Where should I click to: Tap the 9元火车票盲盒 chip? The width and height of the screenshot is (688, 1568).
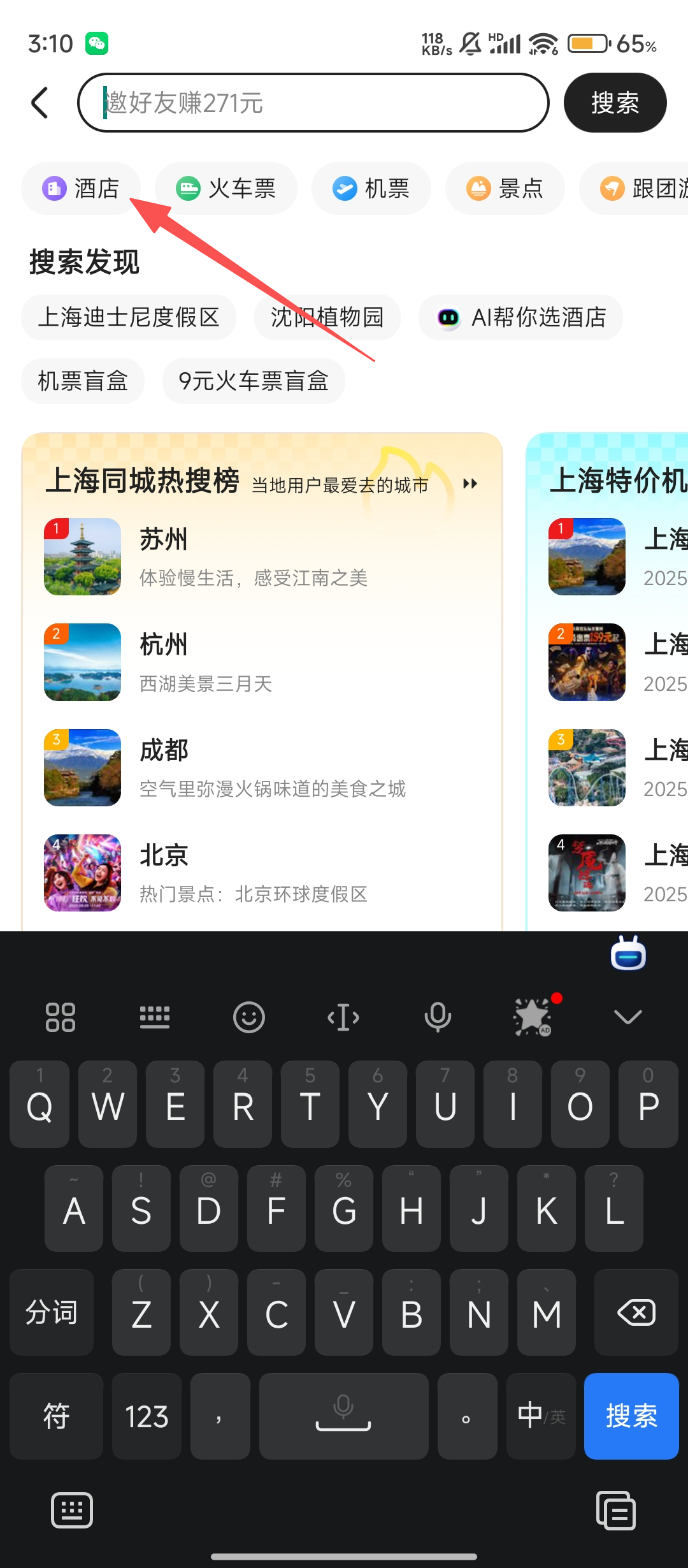[x=254, y=381]
